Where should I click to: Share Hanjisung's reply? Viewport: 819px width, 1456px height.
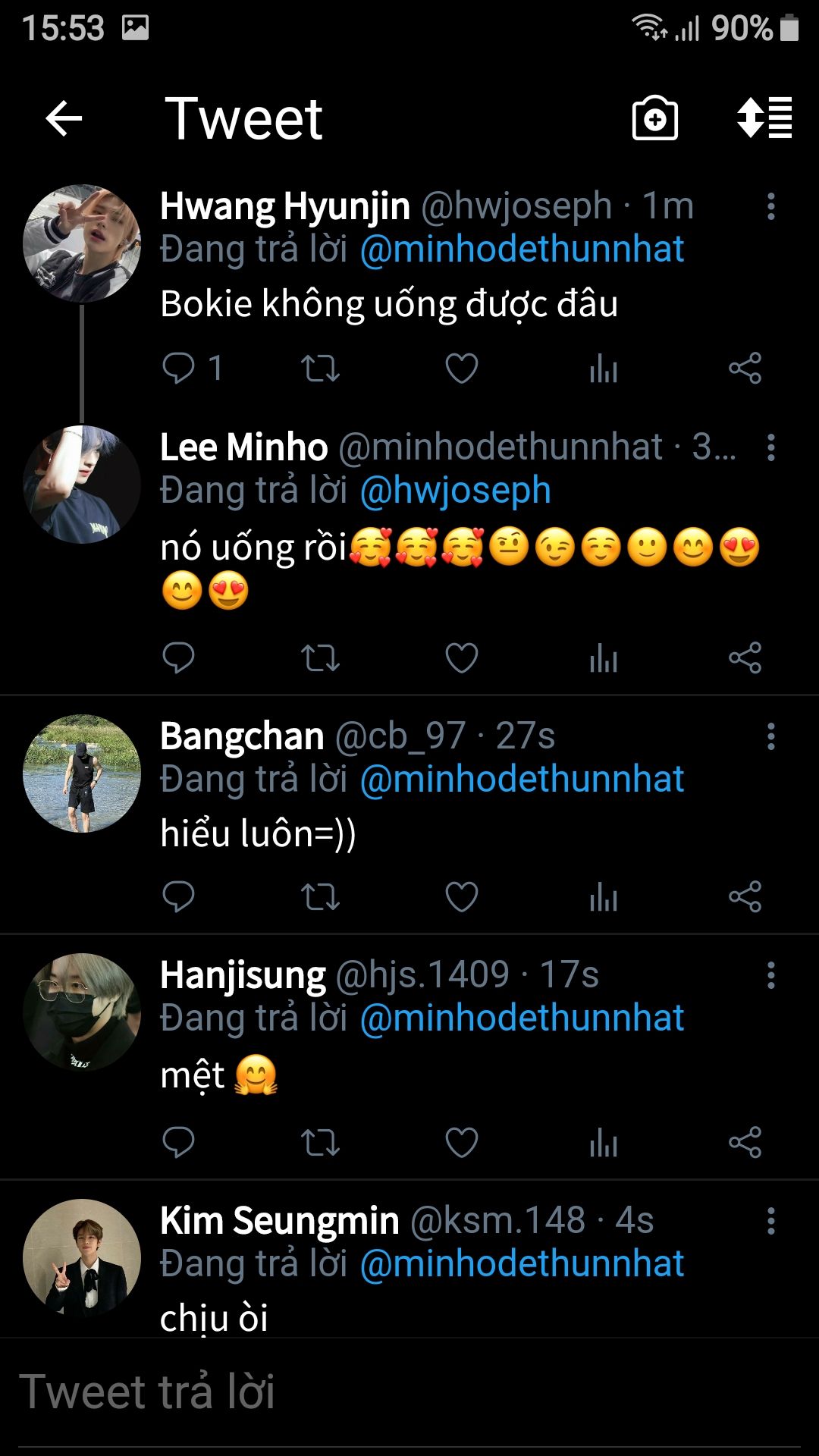(x=745, y=1142)
